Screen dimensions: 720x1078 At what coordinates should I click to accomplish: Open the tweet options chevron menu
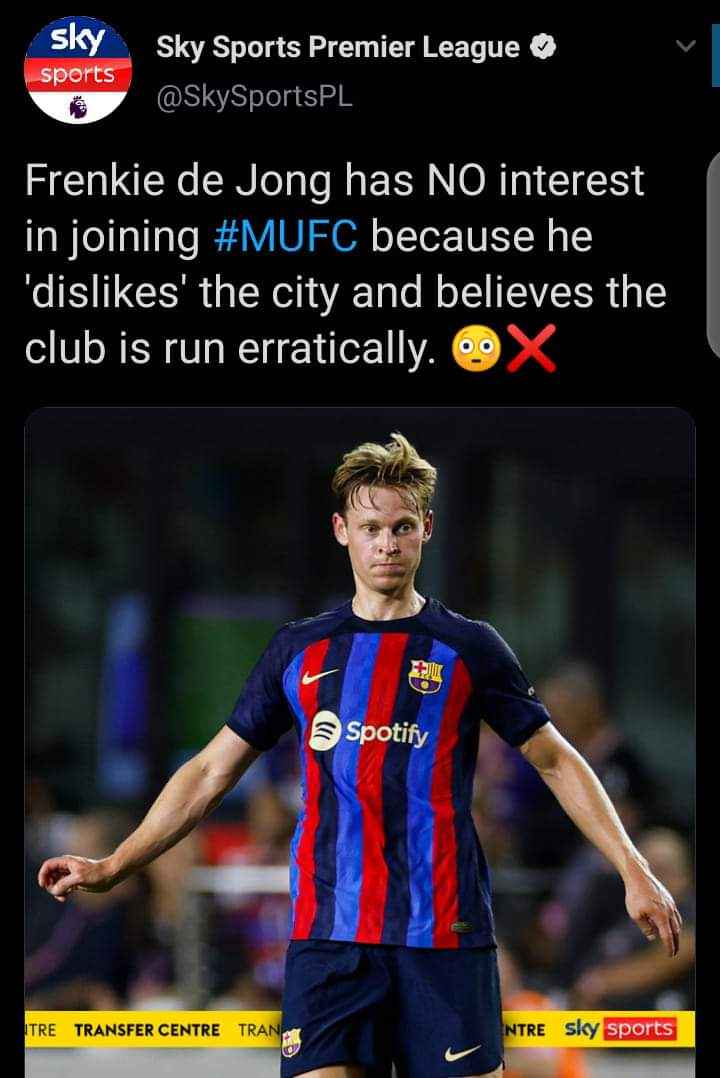[686, 47]
